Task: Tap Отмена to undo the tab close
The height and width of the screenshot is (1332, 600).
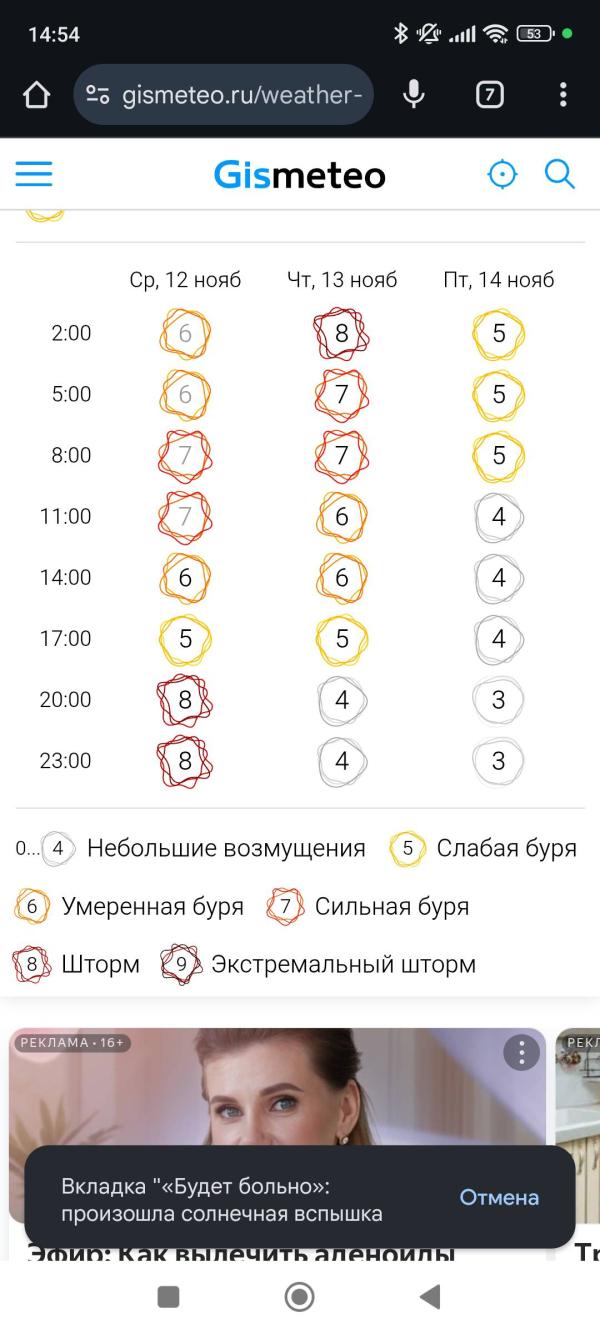Action: tap(499, 1197)
